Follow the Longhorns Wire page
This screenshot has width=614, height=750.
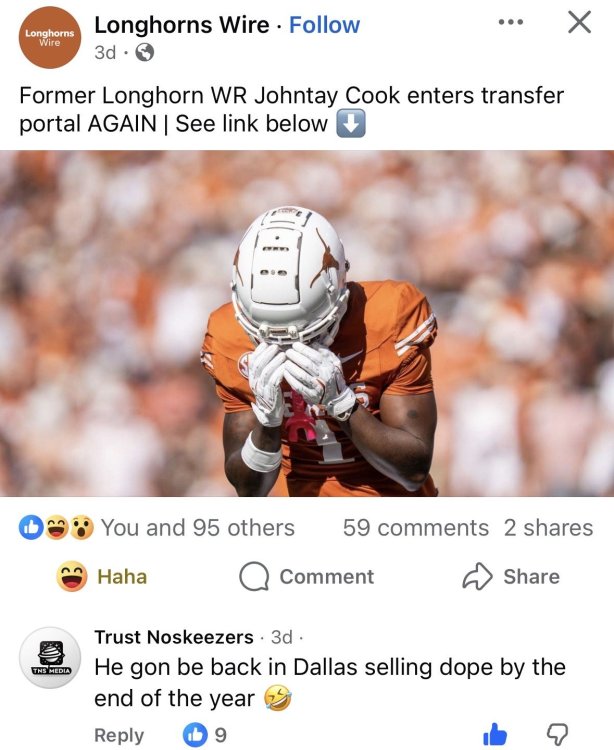pos(324,25)
